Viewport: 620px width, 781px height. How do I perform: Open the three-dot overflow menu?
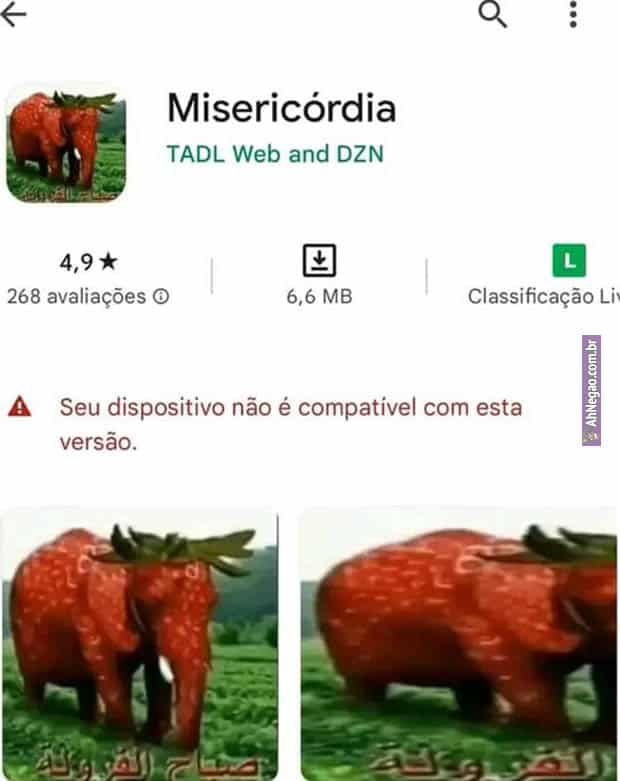tap(573, 15)
